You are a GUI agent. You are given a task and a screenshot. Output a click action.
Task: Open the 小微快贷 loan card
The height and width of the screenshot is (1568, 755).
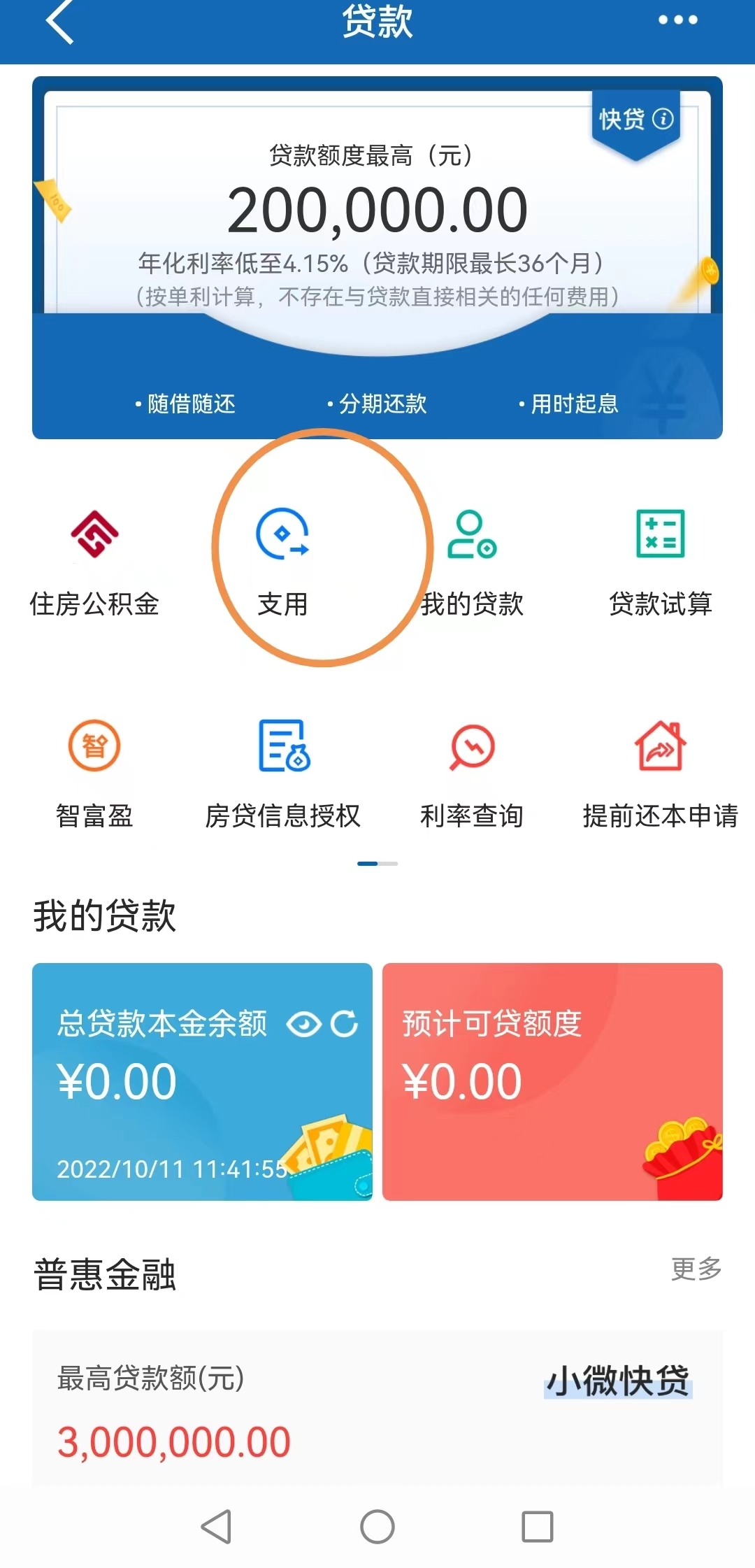[377, 1408]
